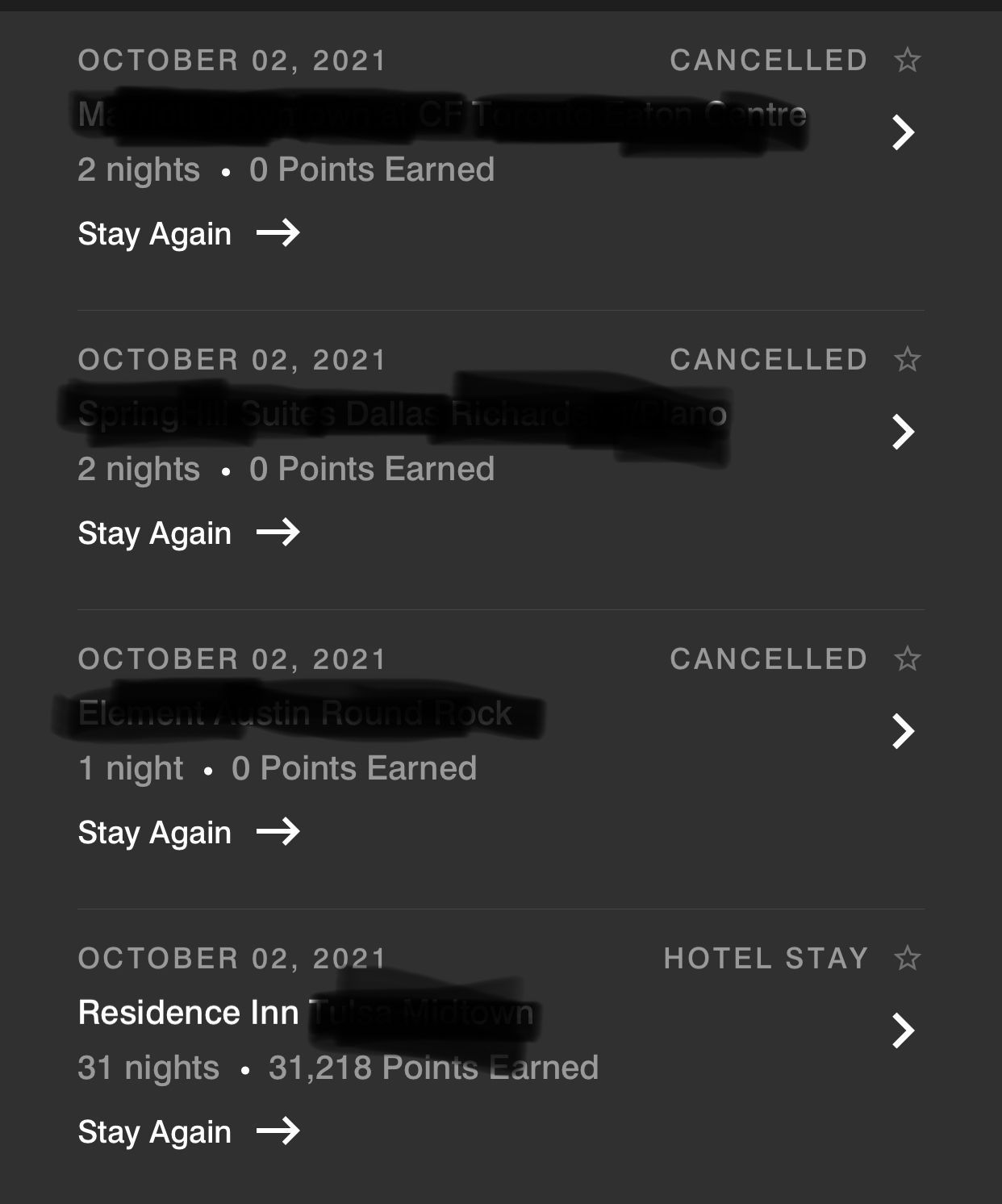This screenshot has height=1204, width=1002.
Task: Tap Stay Again for Toronto Eaton Centre
Action: (188, 234)
